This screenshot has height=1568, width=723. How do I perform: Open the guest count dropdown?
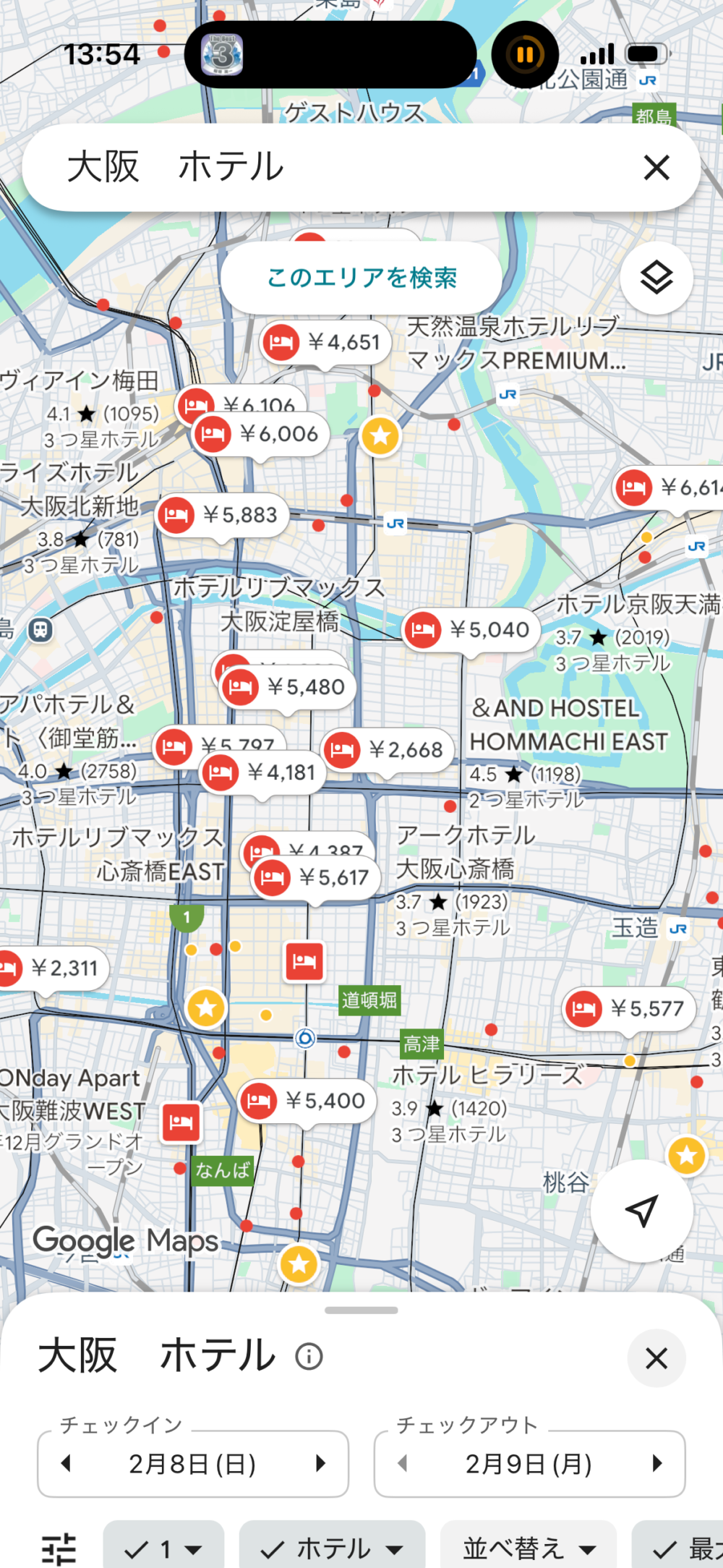(x=163, y=1548)
